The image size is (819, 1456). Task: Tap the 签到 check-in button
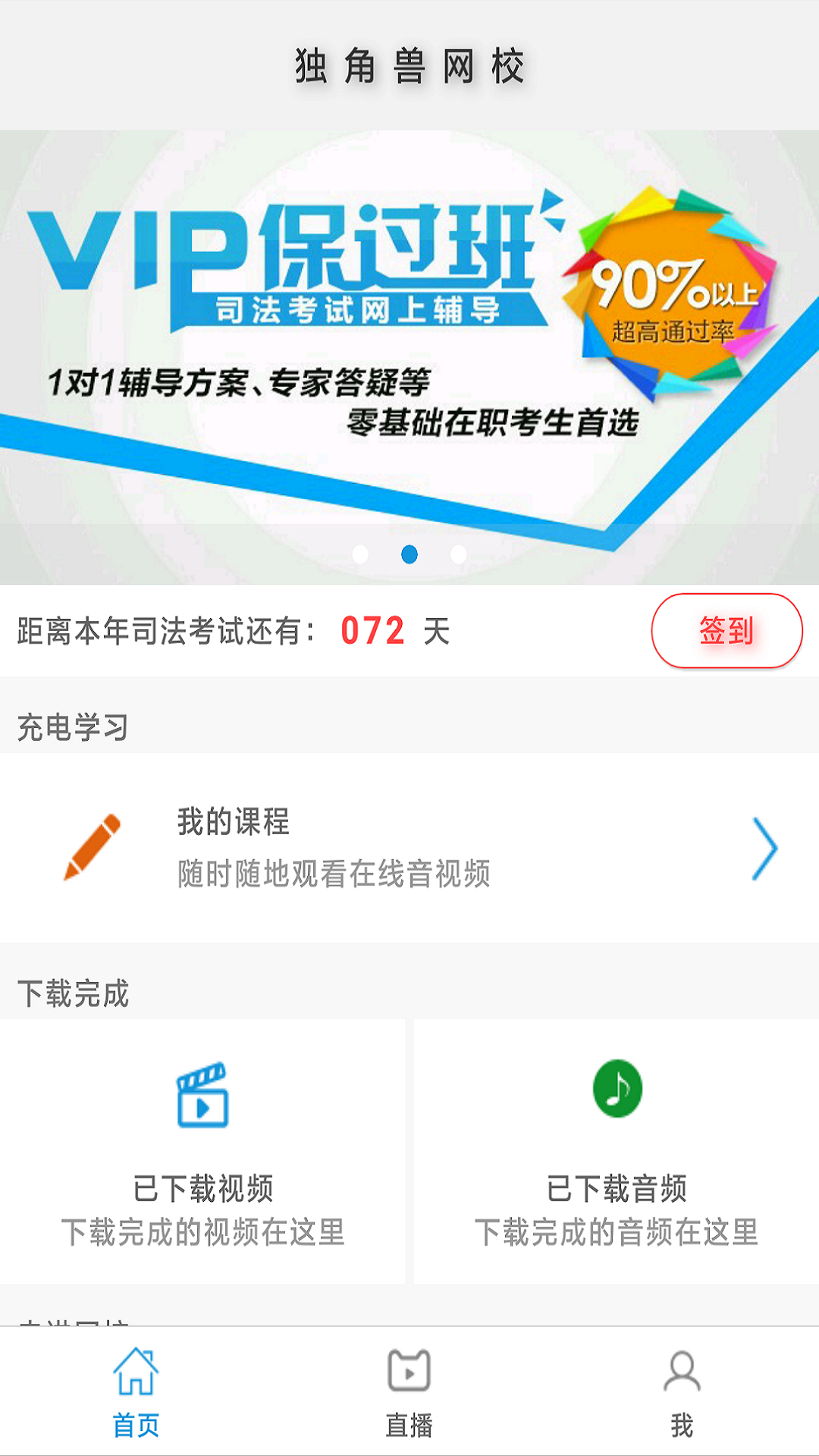(x=726, y=631)
